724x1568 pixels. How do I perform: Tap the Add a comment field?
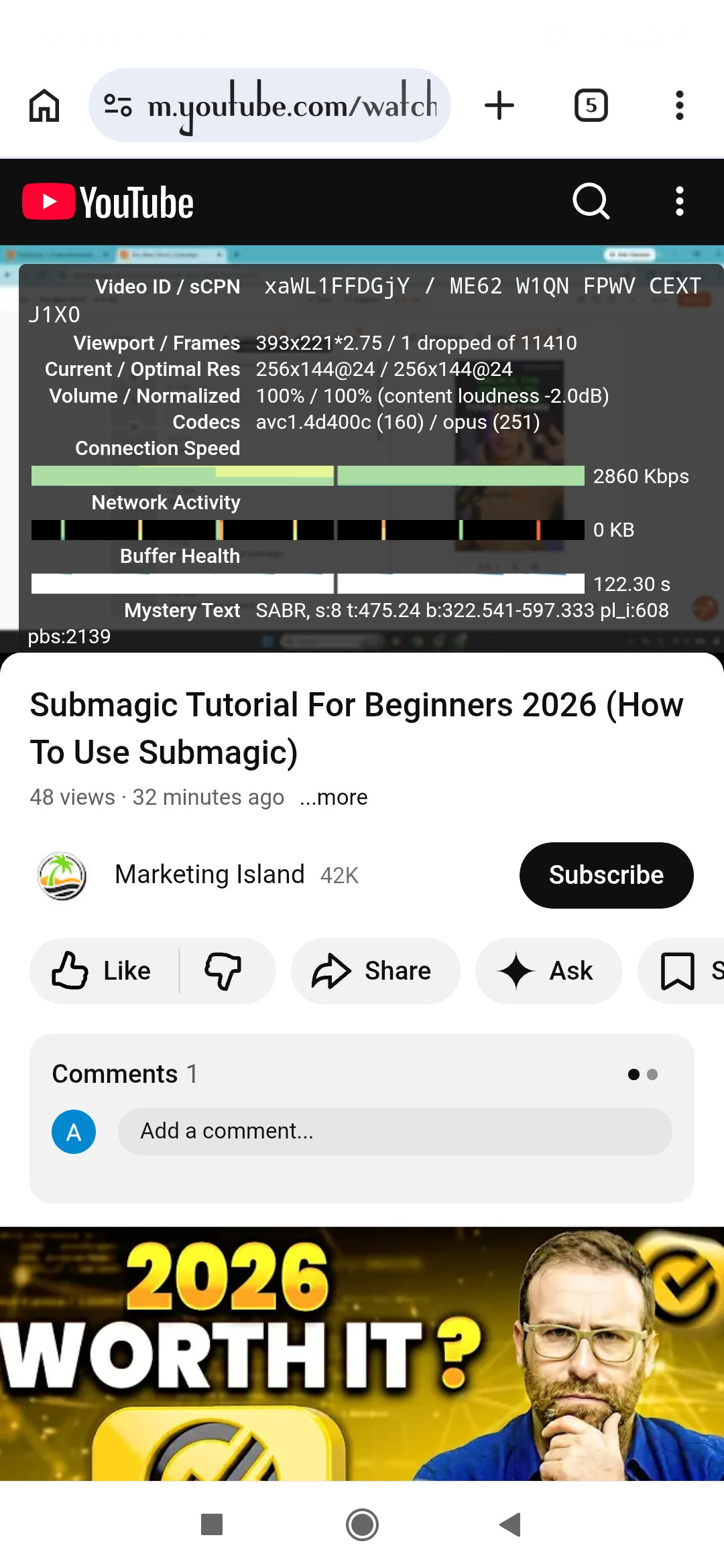[395, 1131]
